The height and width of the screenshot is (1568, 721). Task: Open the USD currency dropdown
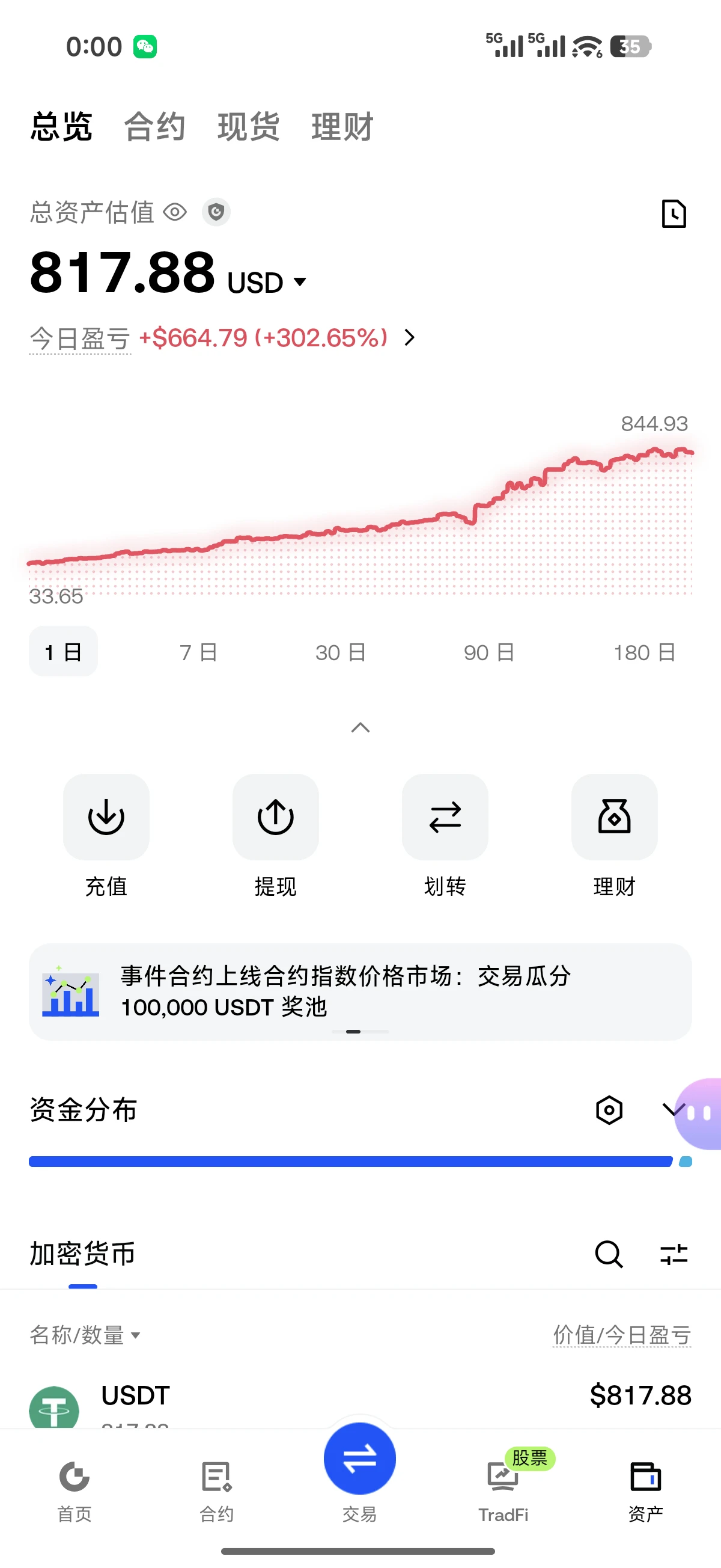(x=267, y=283)
